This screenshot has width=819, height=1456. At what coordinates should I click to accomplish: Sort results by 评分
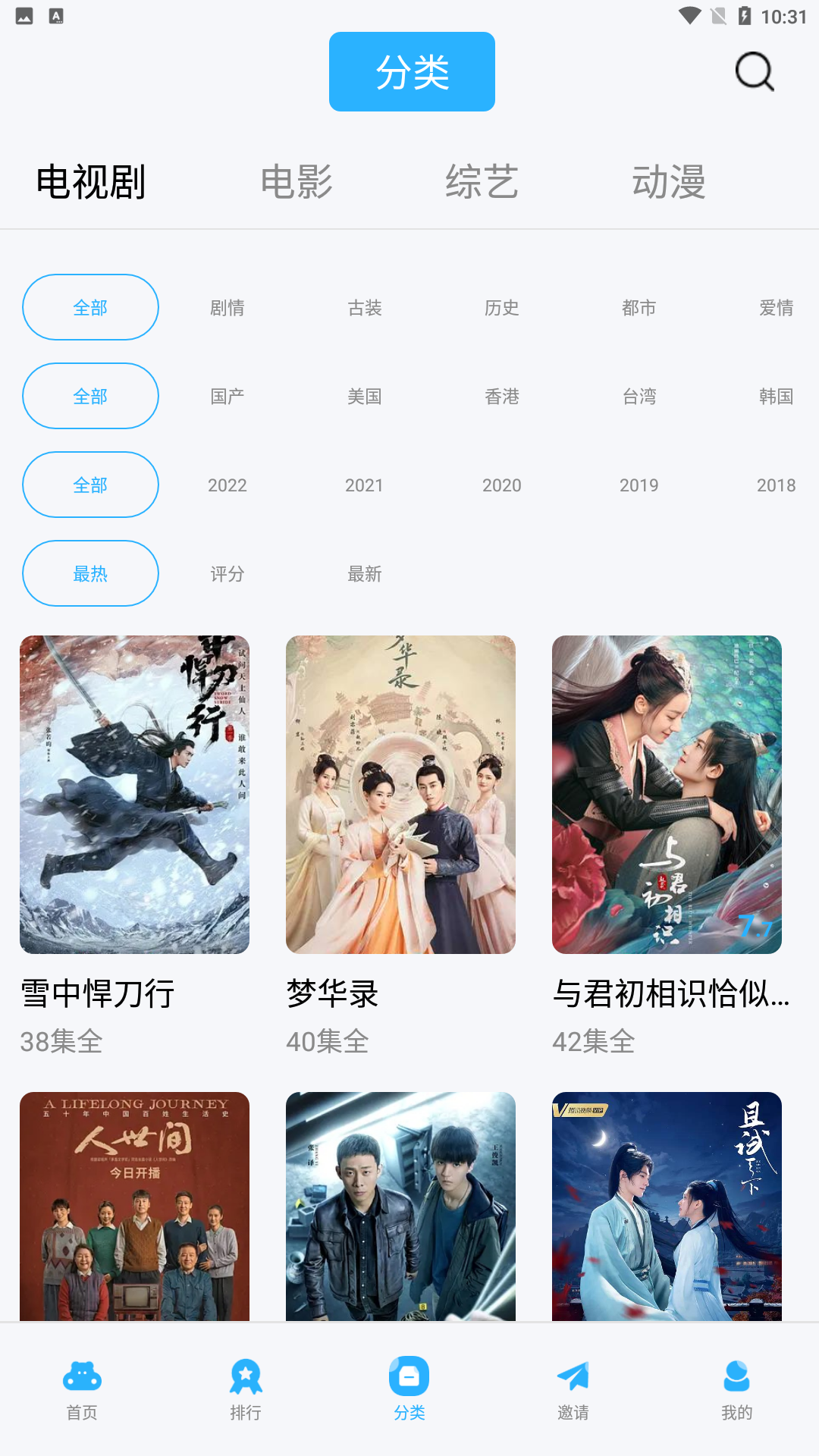tap(227, 574)
